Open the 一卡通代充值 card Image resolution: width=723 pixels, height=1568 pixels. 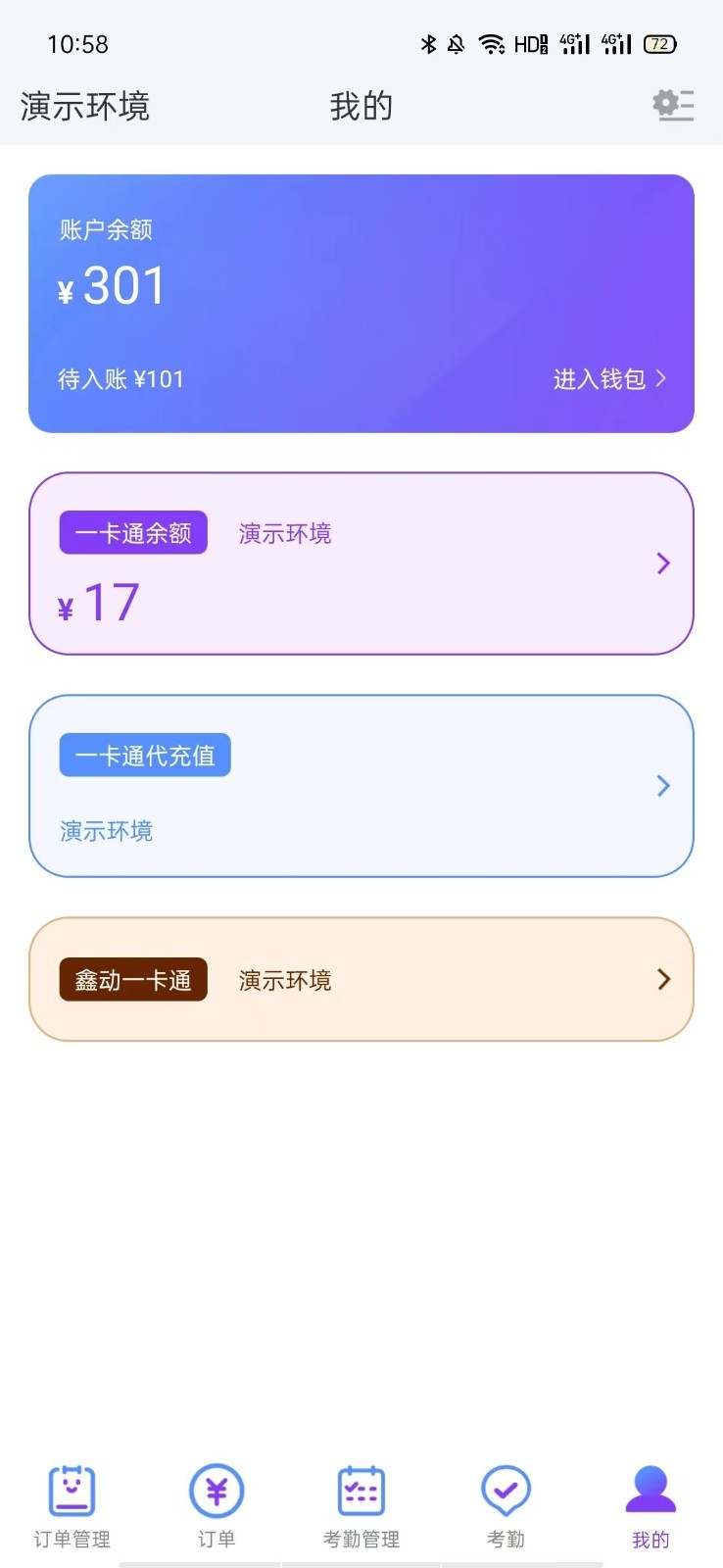coord(361,786)
